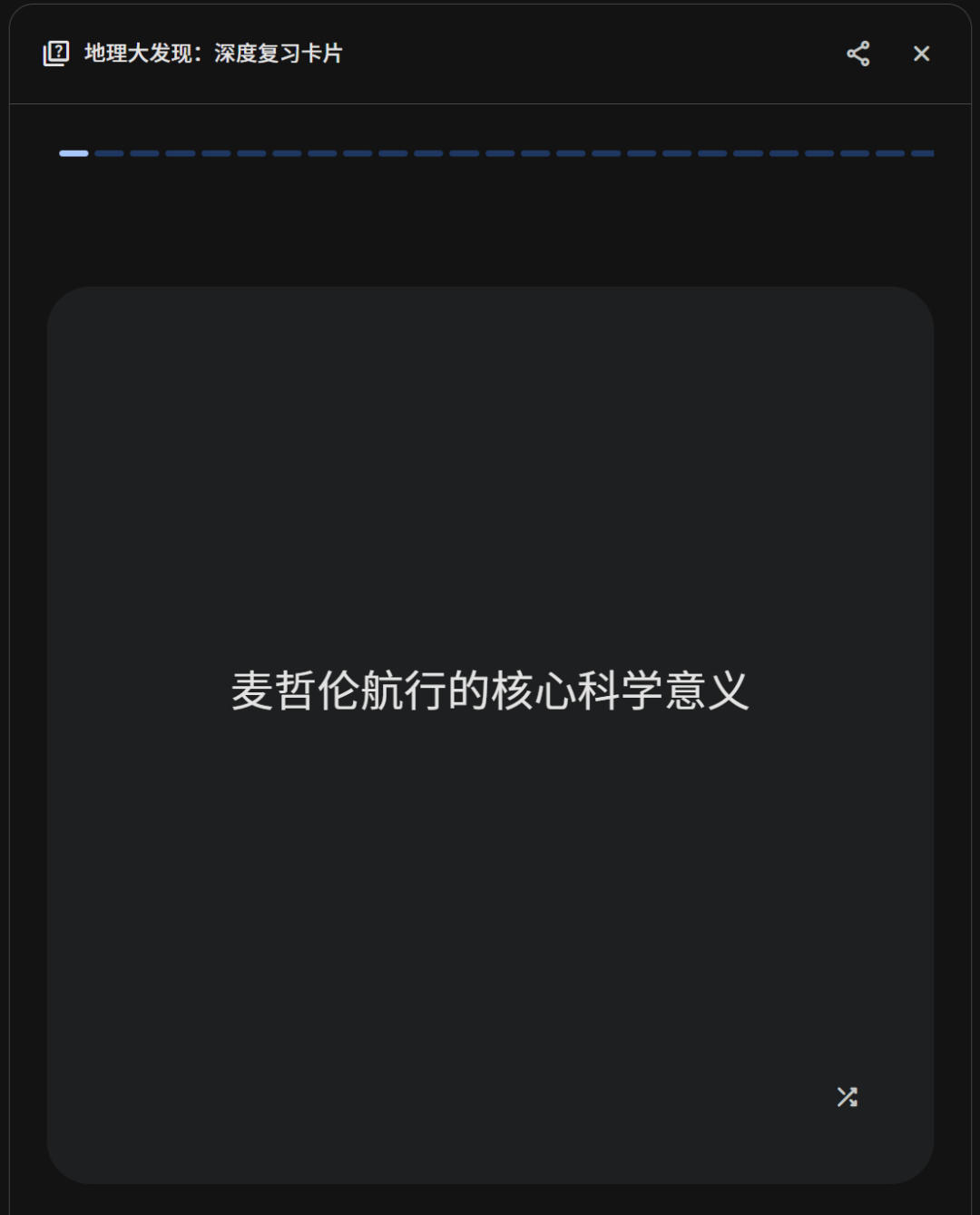Close the 深度复习卡片 viewer
Viewport: 980px width, 1215px height.
[920, 54]
